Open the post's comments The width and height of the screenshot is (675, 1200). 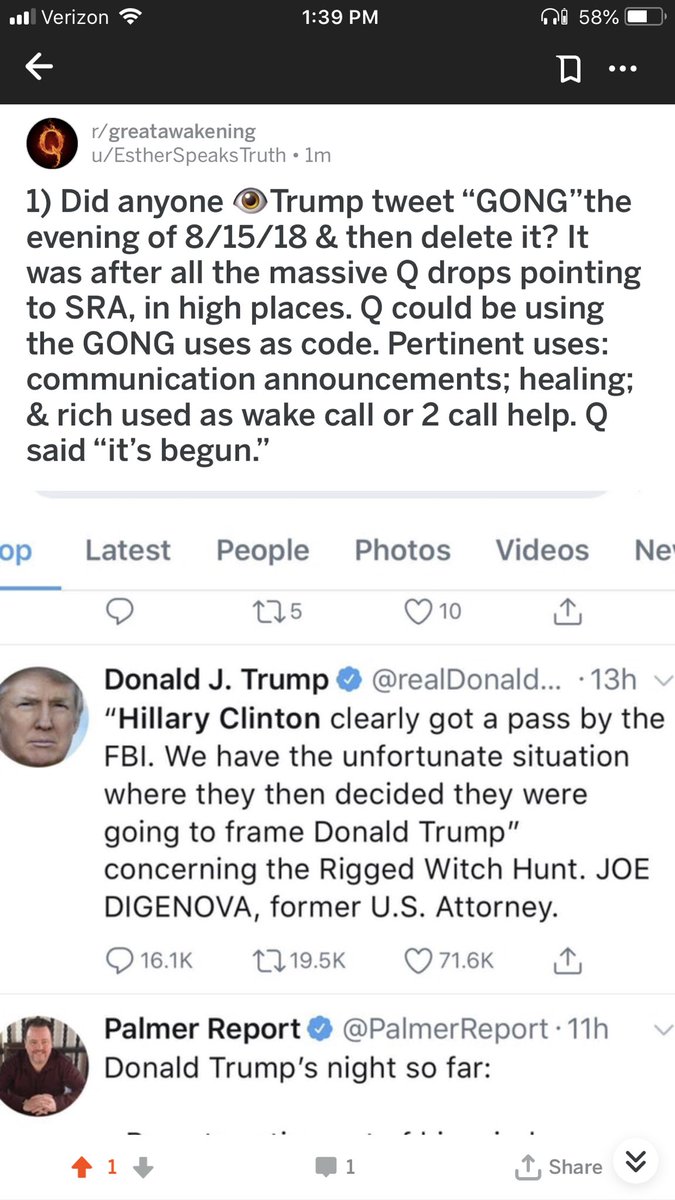point(335,1166)
